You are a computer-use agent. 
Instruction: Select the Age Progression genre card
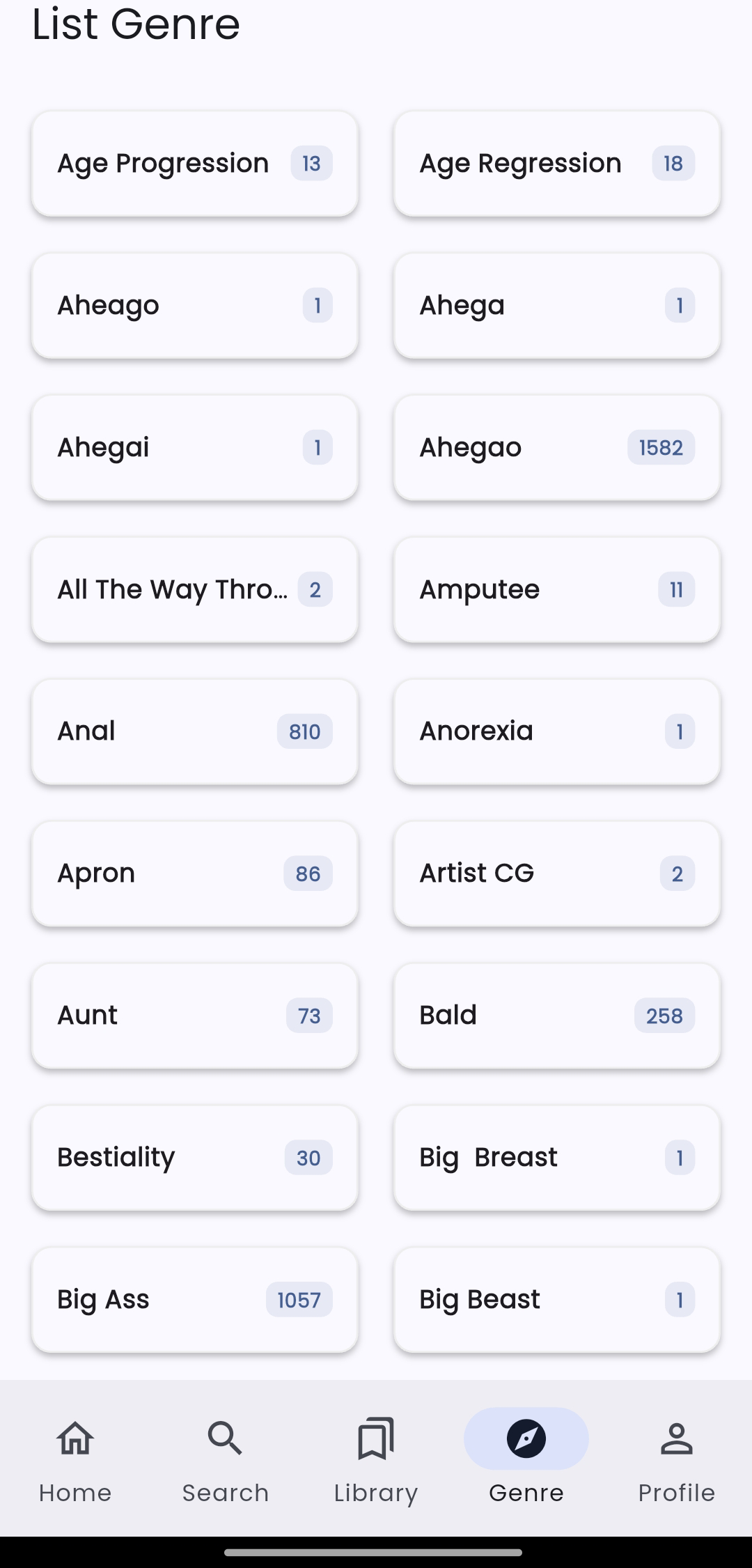(194, 163)
